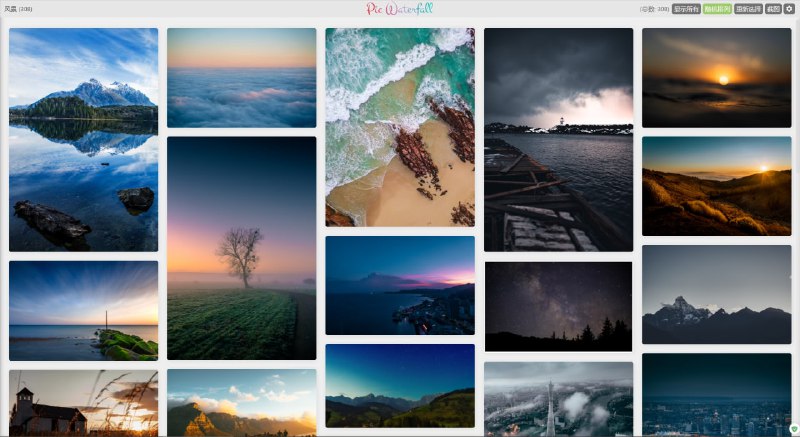Open the golden hills sunset photo
The image size is (800, 437).
[x=716, y=186]
